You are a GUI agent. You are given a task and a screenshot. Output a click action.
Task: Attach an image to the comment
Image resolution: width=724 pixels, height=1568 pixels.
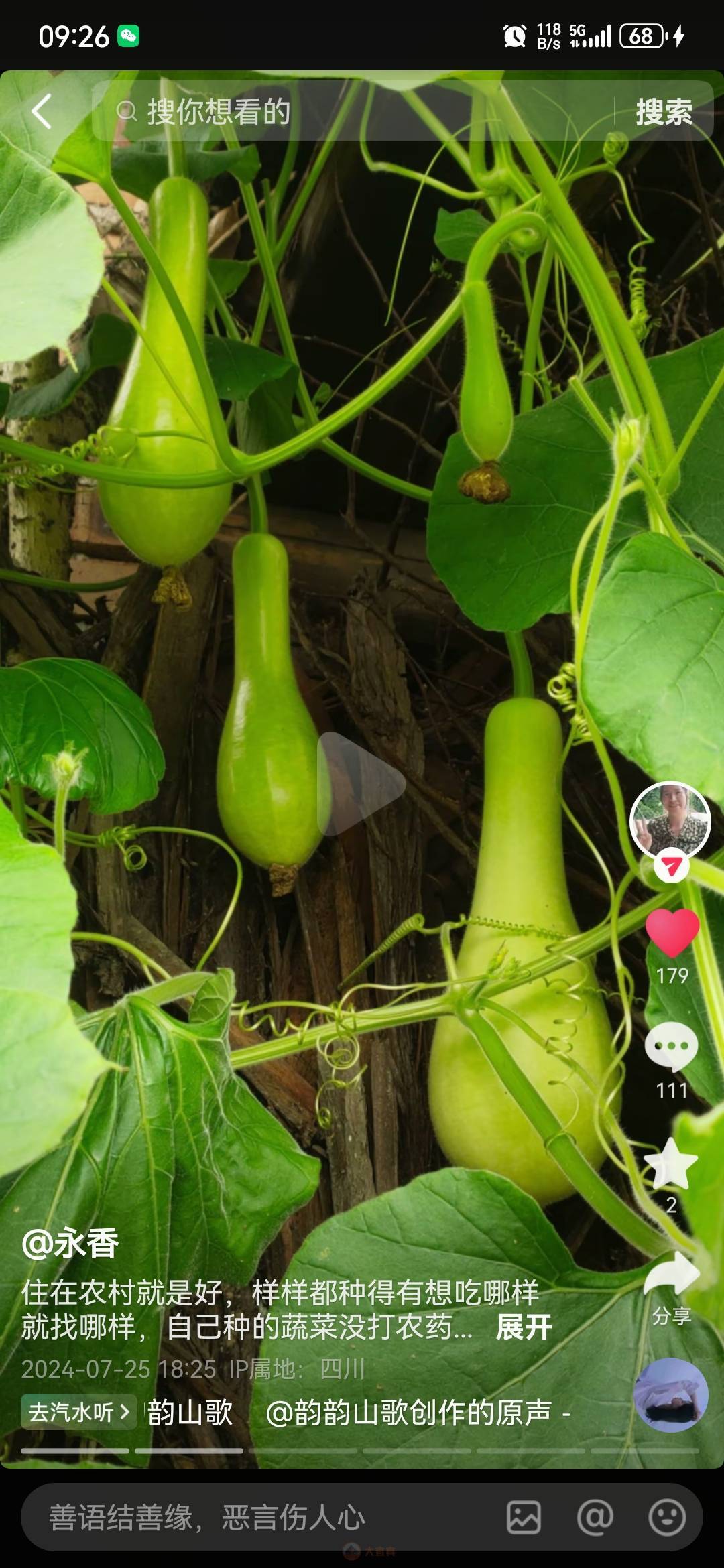(524, 1518)
